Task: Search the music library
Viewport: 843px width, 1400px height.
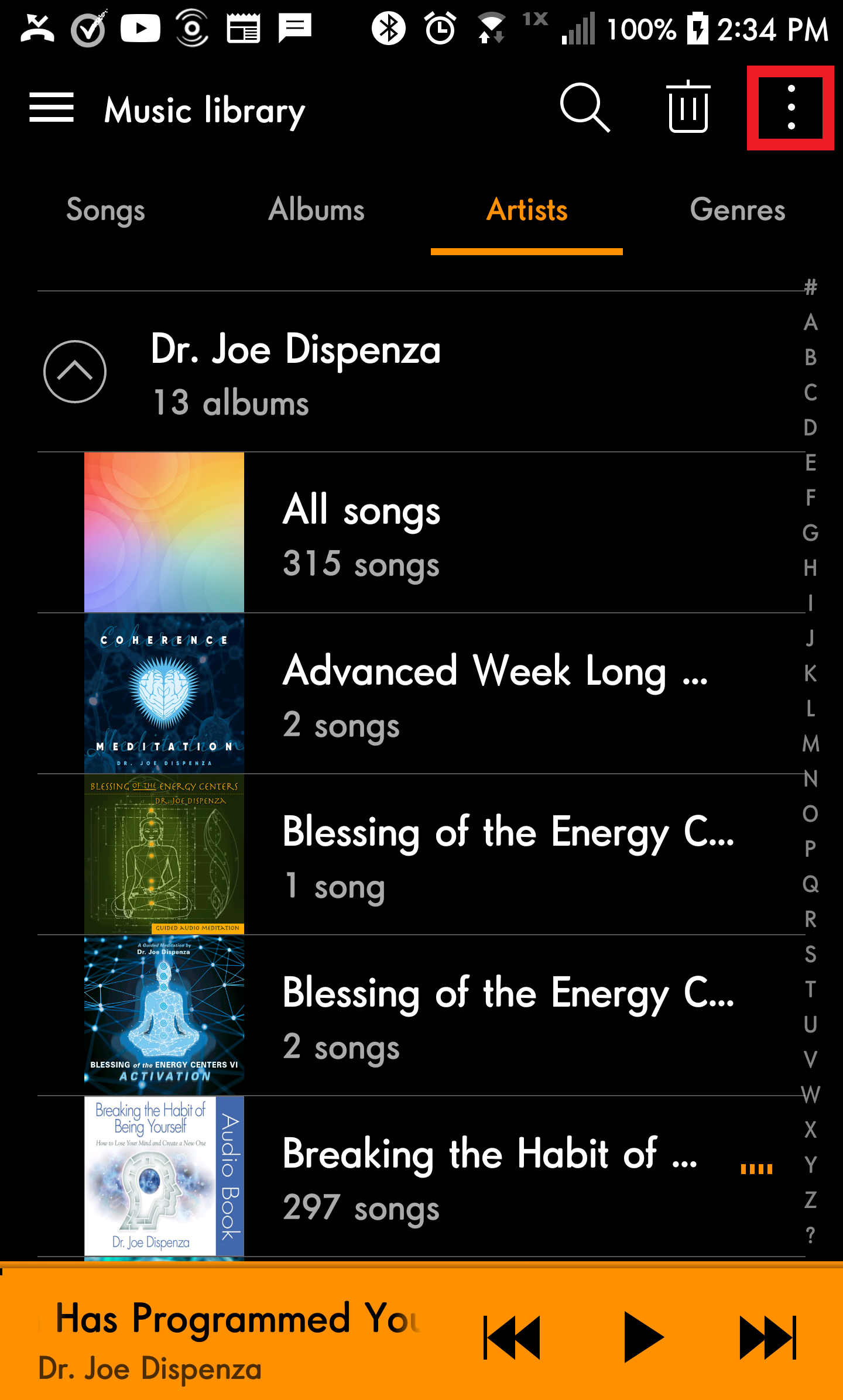Action: (584, 108)
